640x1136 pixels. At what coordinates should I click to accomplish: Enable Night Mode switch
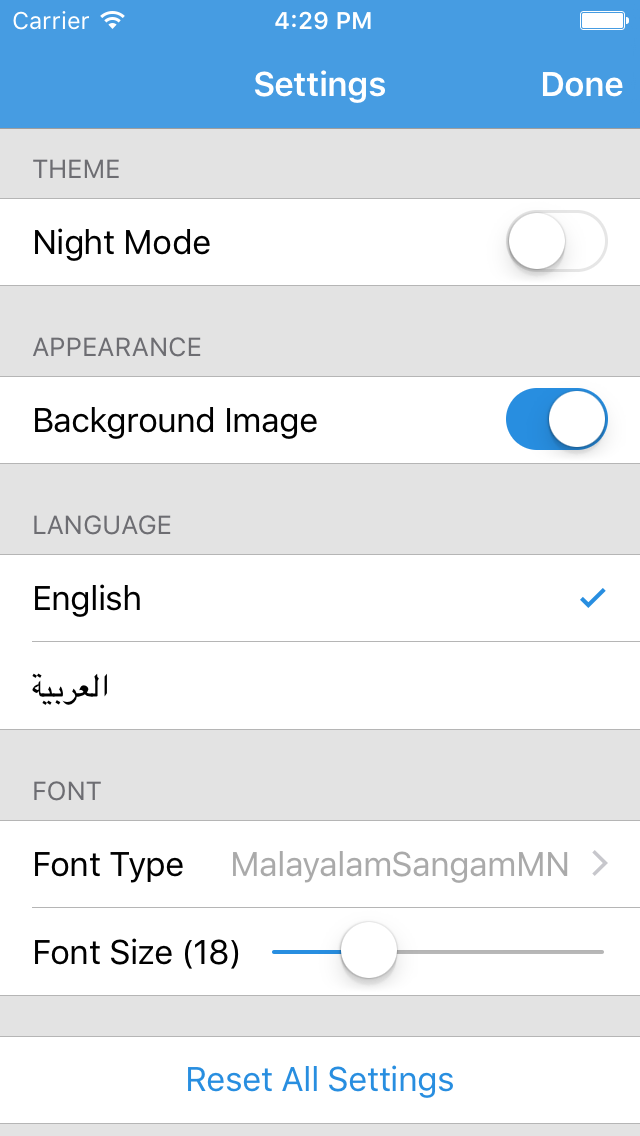(x=556, y=242)
